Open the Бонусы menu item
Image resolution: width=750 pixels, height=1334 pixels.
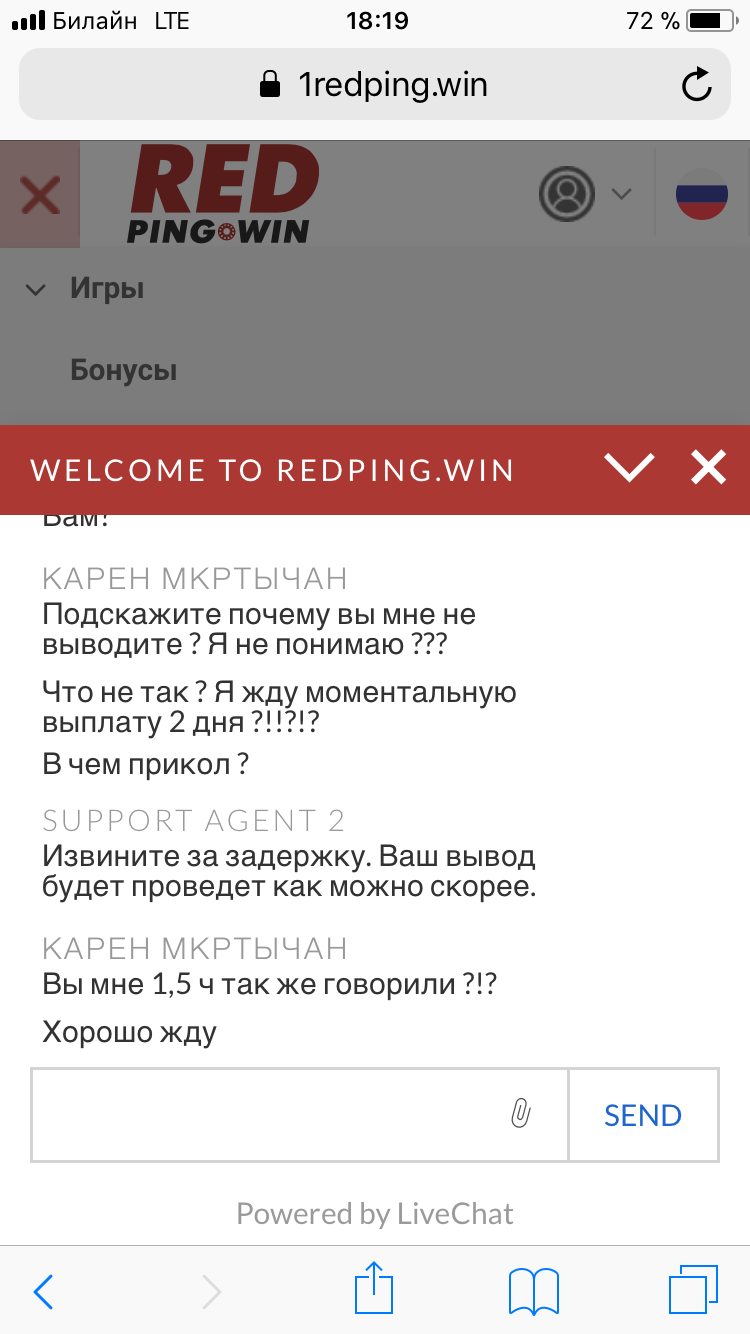click(x=124, y=370)
